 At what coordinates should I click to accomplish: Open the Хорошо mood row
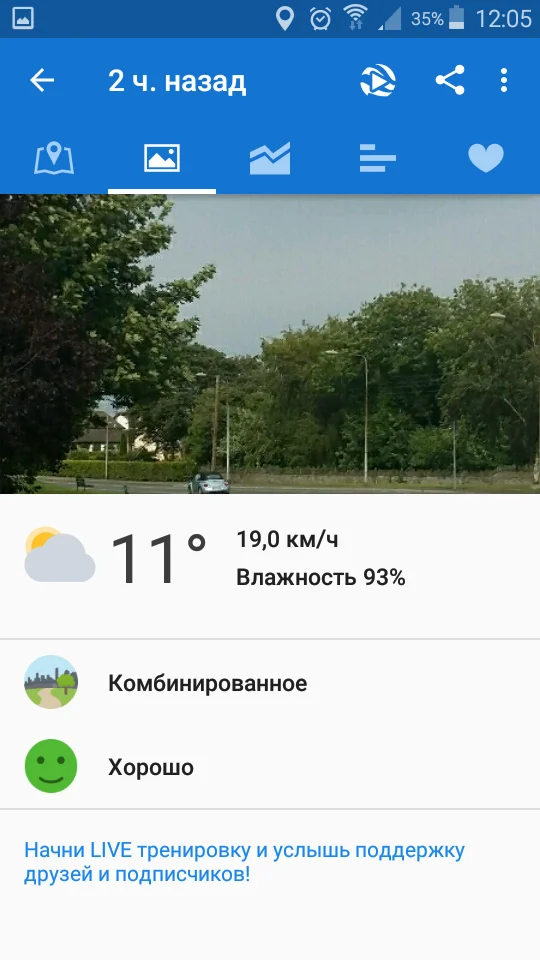tap(270, 766)
